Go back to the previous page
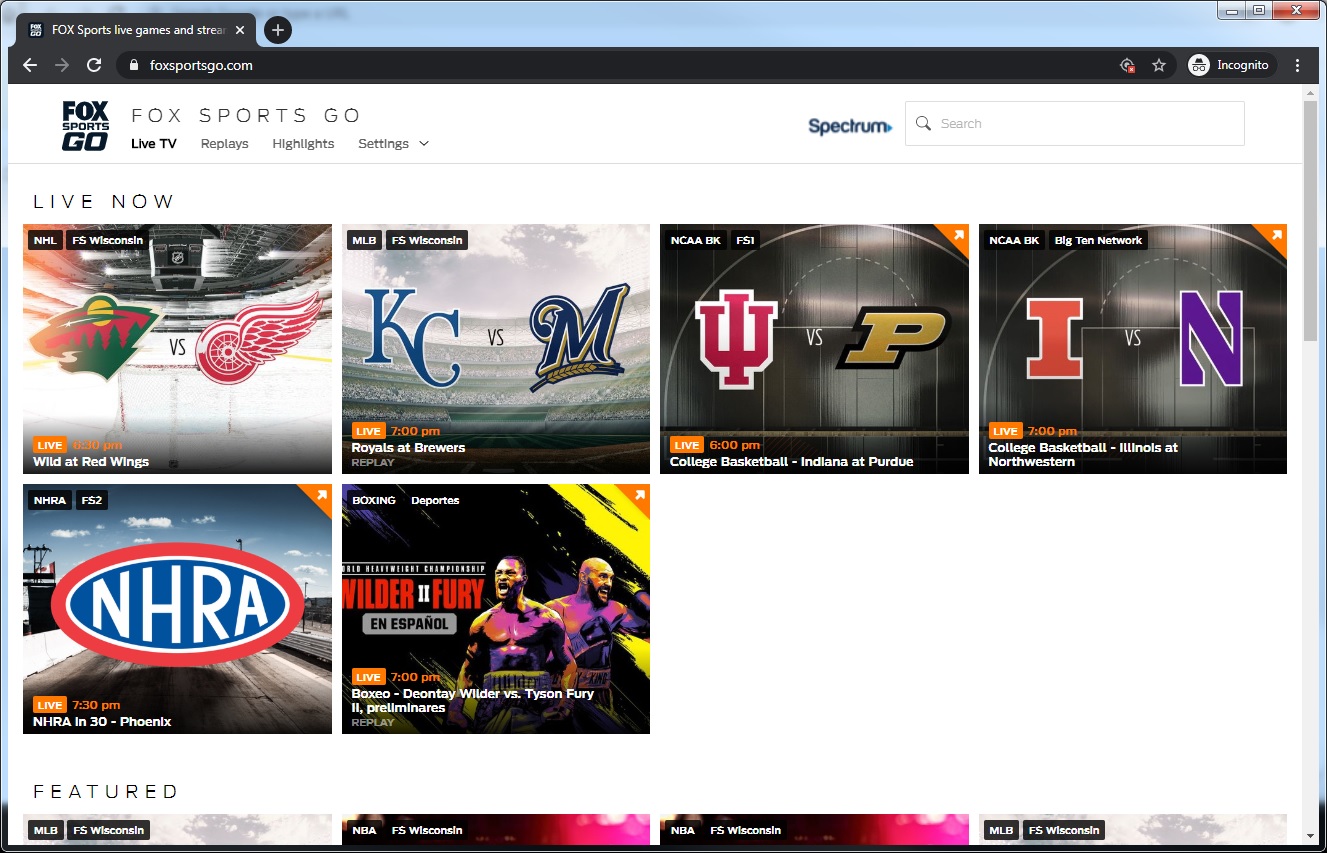 point(30,65)
